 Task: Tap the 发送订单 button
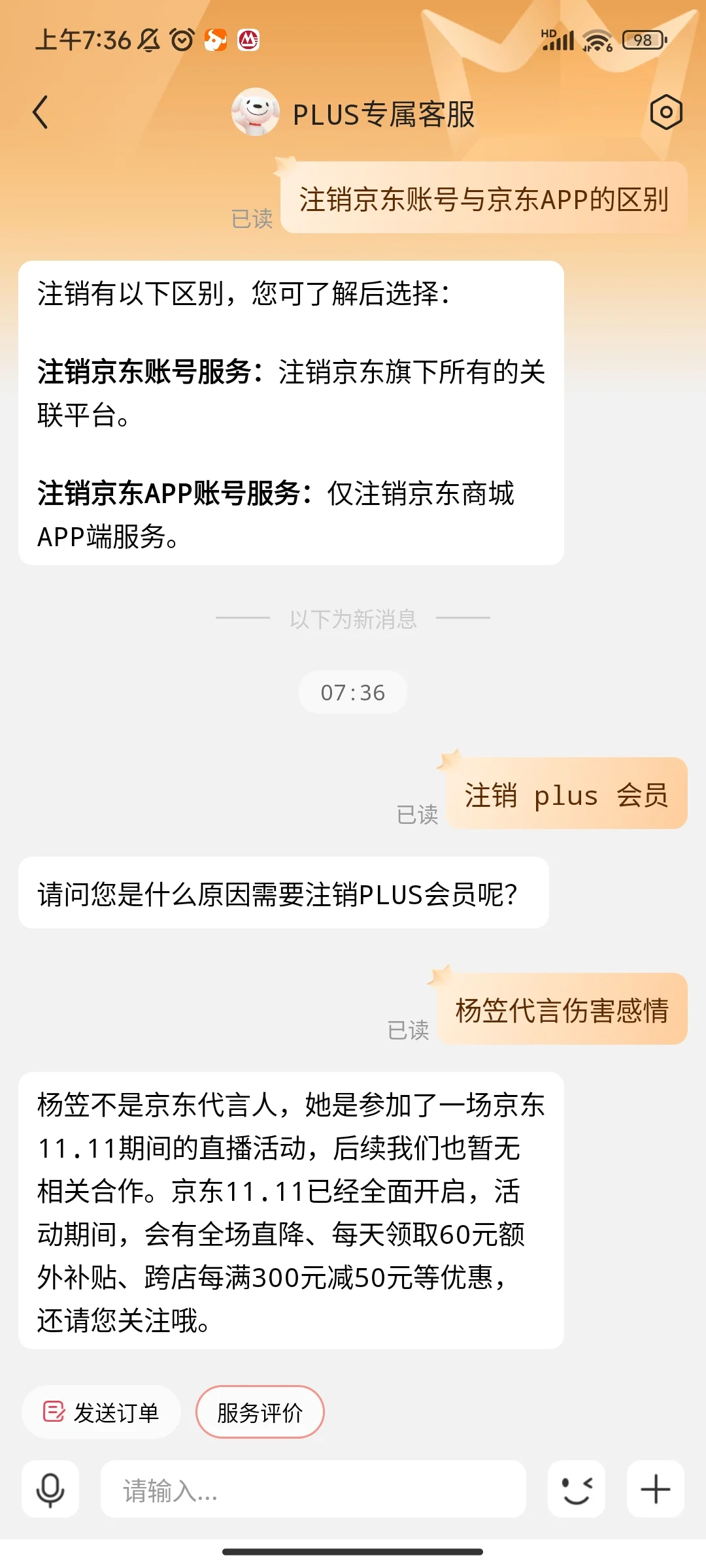(x=101, y=1412)
